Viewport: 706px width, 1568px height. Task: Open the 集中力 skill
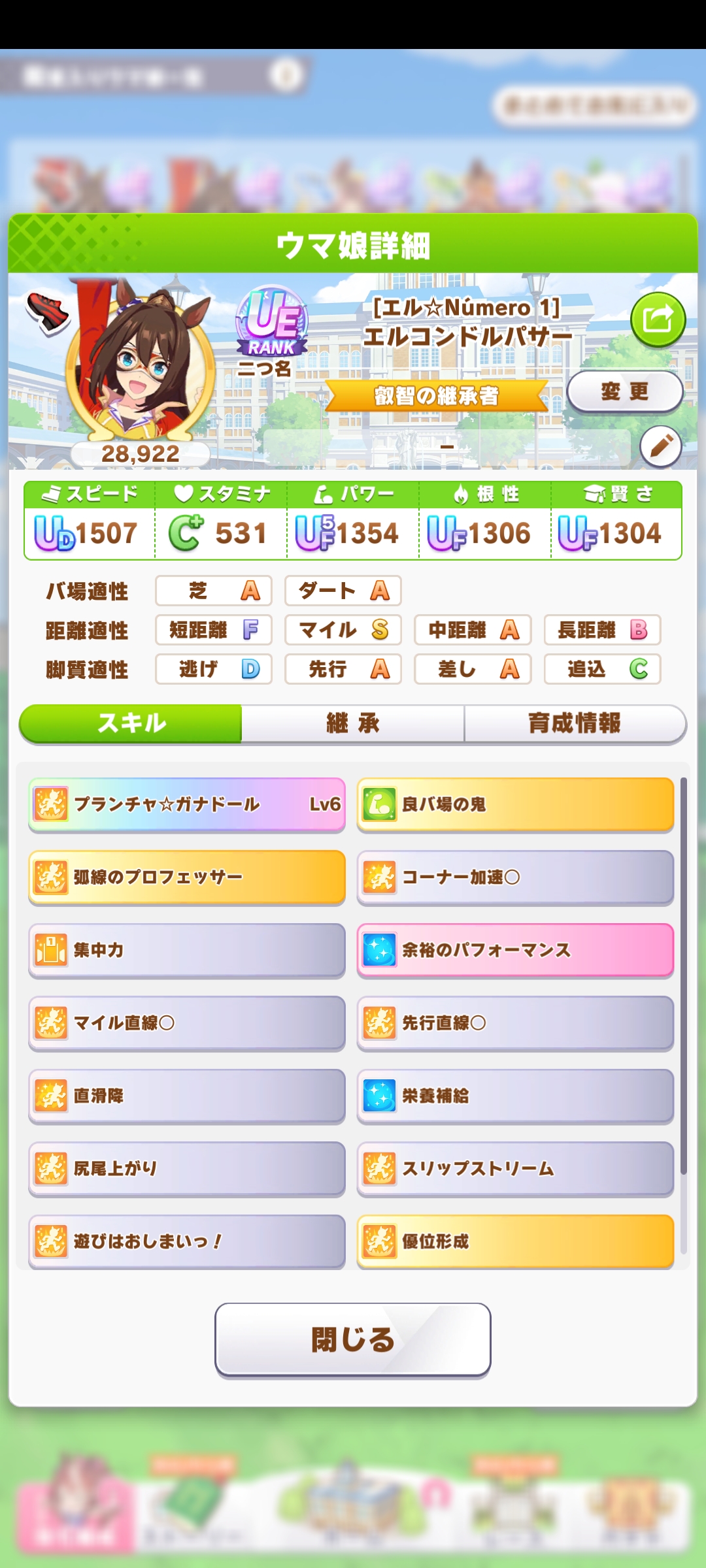point(187,950)
